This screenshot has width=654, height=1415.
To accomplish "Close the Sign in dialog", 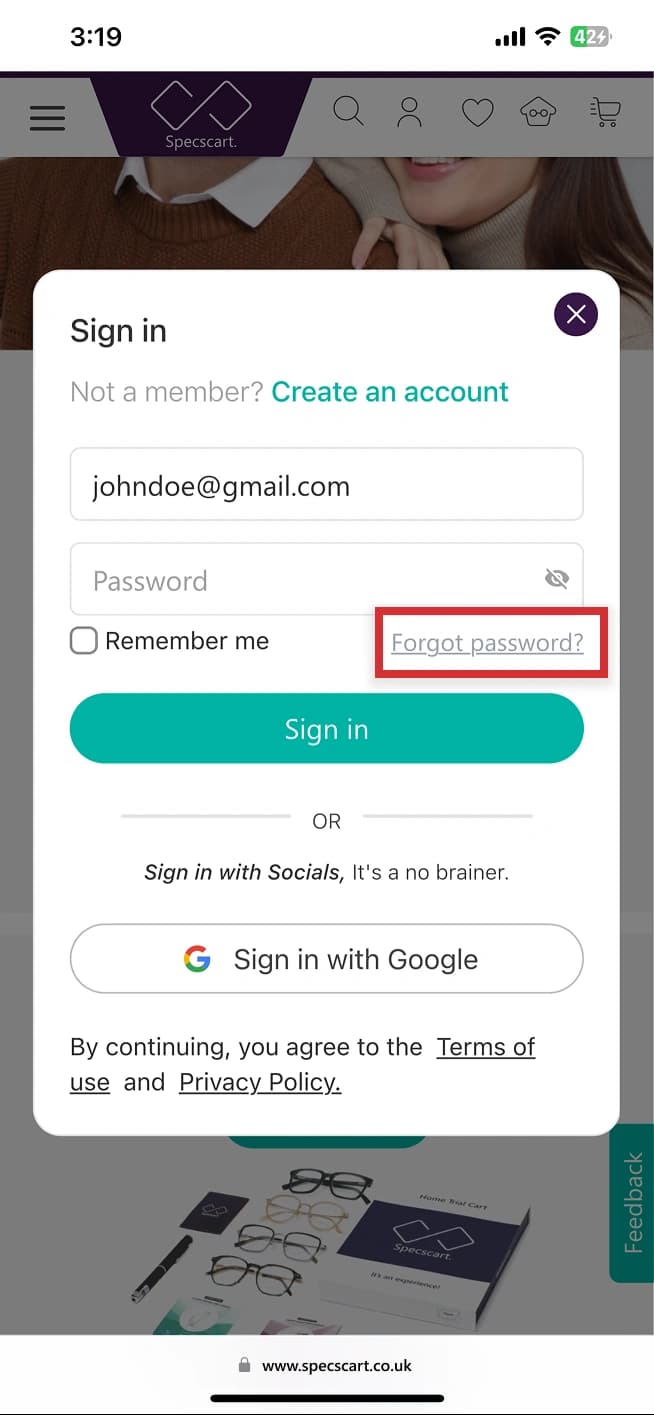I will (576, 315).
